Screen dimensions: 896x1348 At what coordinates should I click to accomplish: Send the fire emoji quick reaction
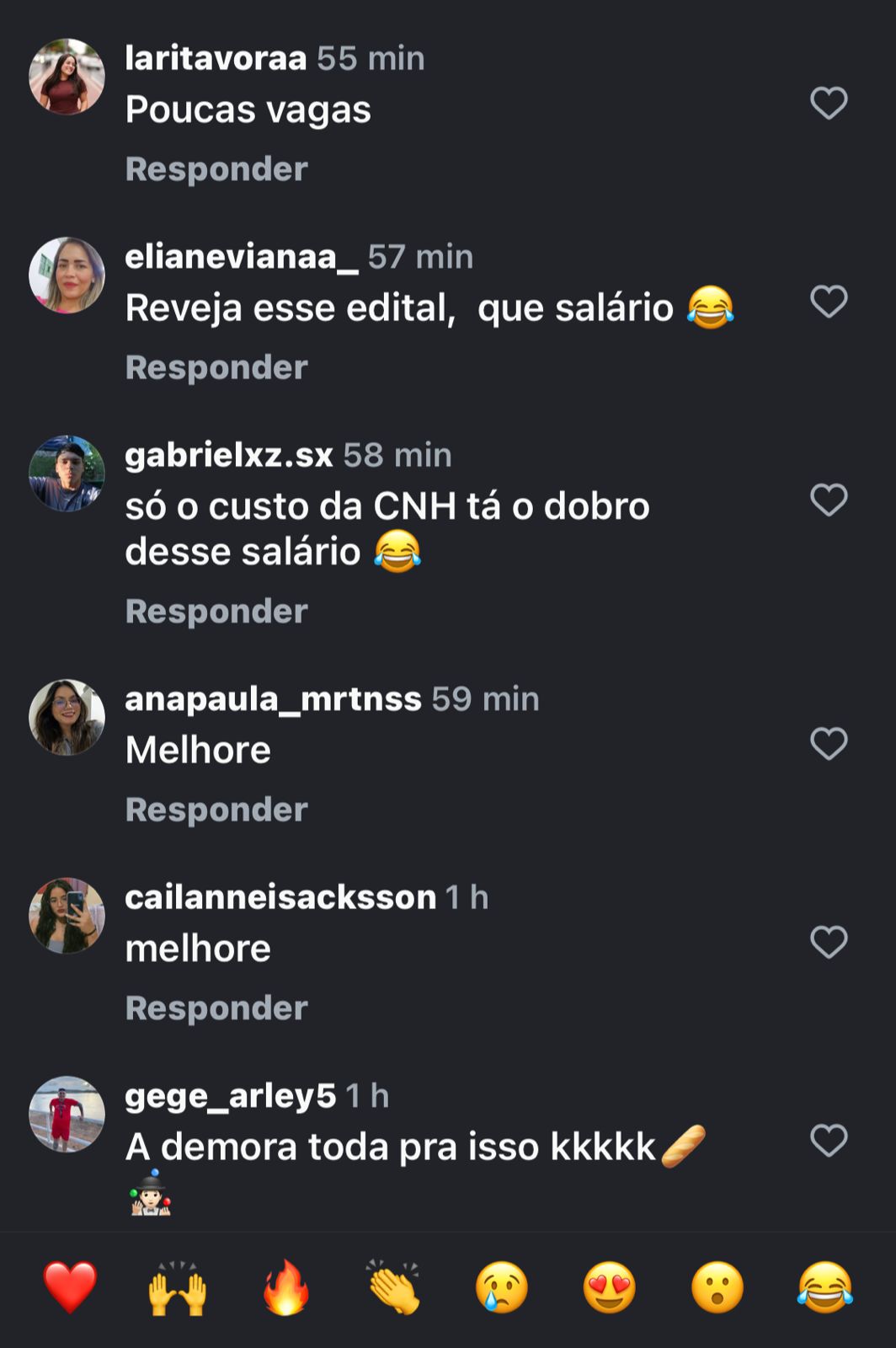click(x=285, y=1287)
